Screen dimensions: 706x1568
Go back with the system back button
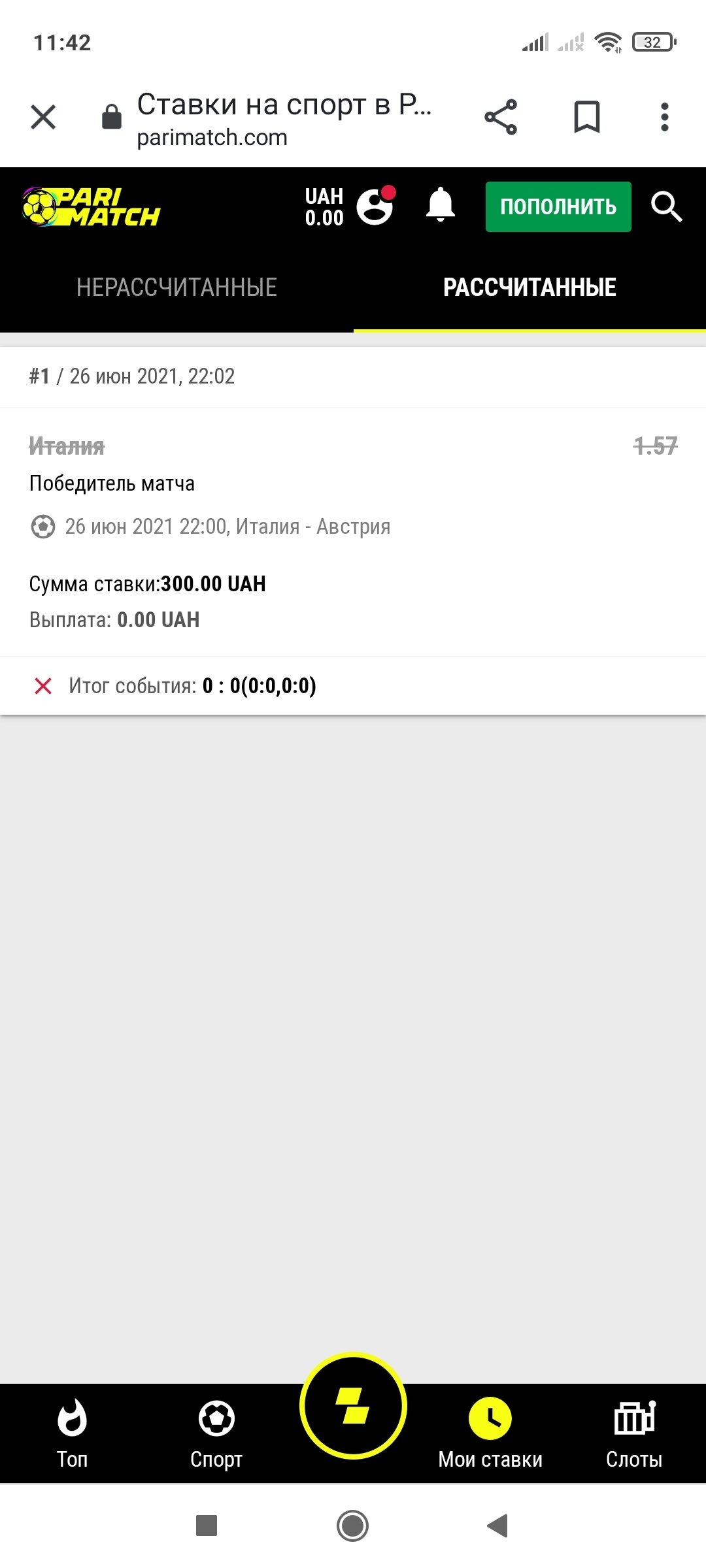tap(498, 1526)
